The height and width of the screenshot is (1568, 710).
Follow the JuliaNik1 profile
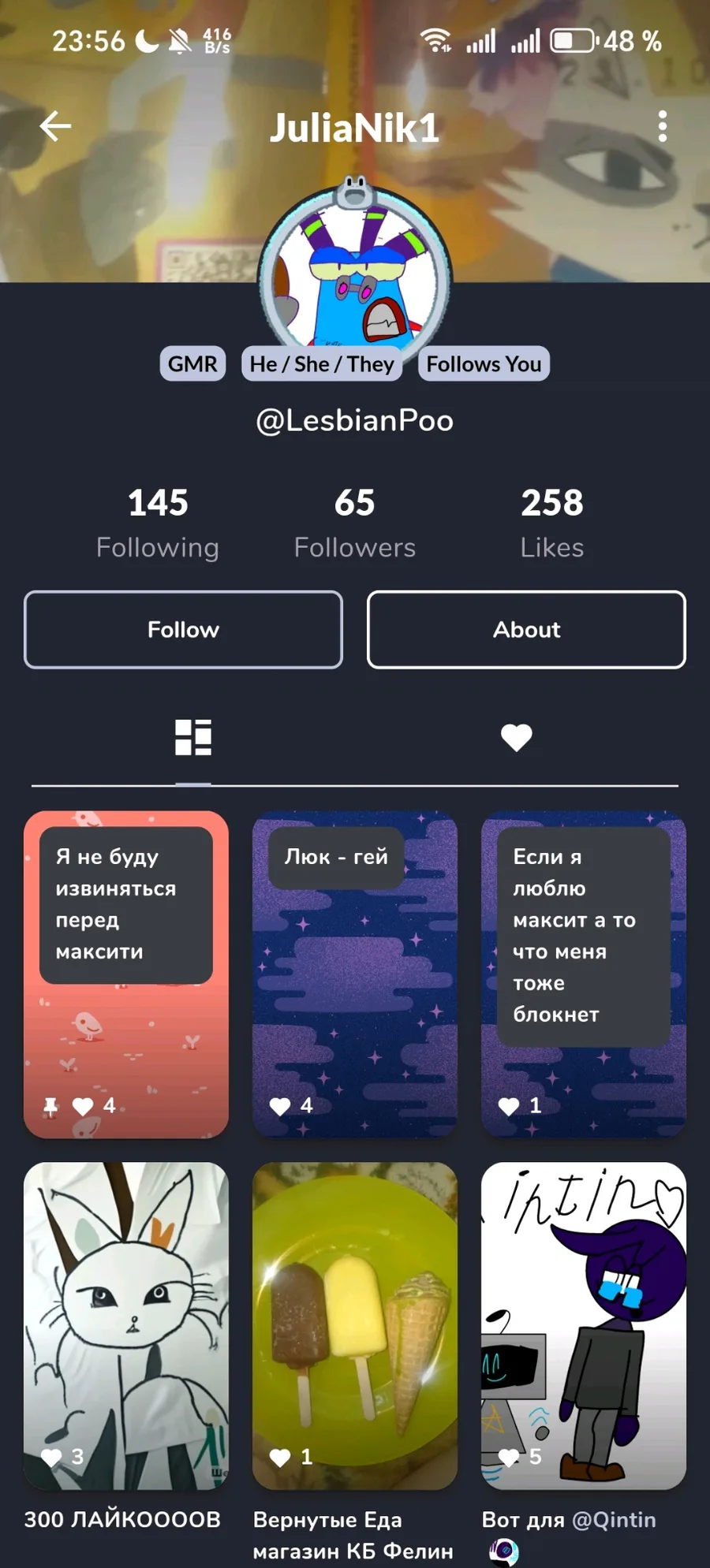pyautogui.click(x=183, y=629)
